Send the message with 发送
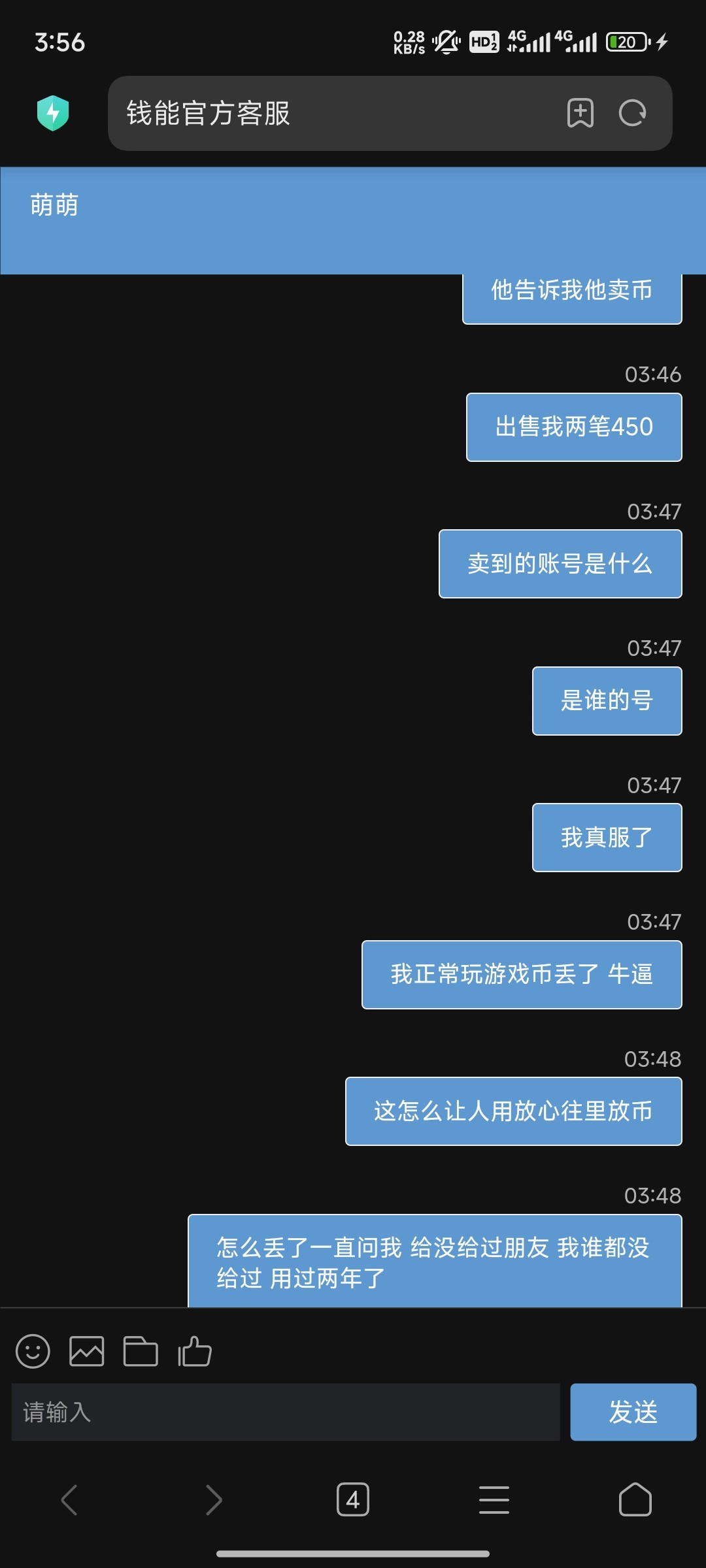The width and height of the screenshot is (706, 1568). click(x=633, y=1412)
